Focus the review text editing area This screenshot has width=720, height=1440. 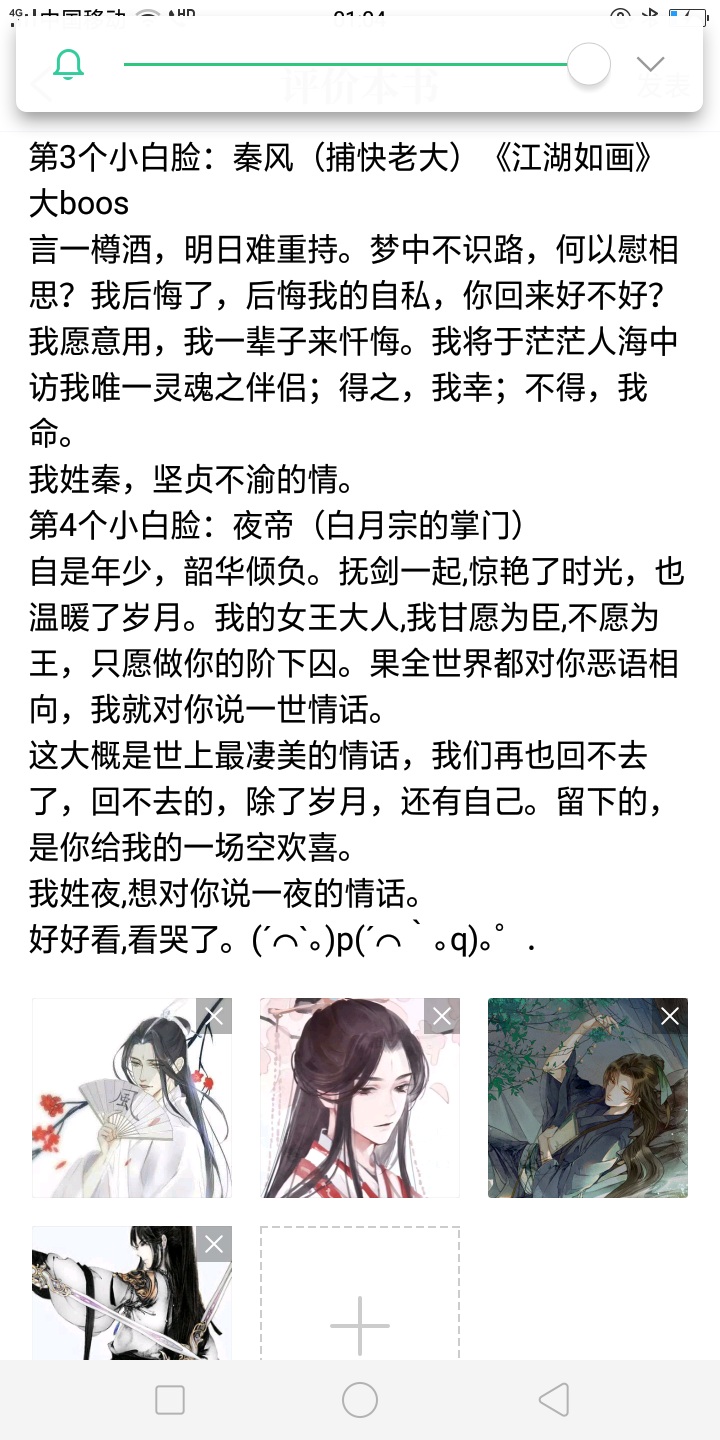358,550
